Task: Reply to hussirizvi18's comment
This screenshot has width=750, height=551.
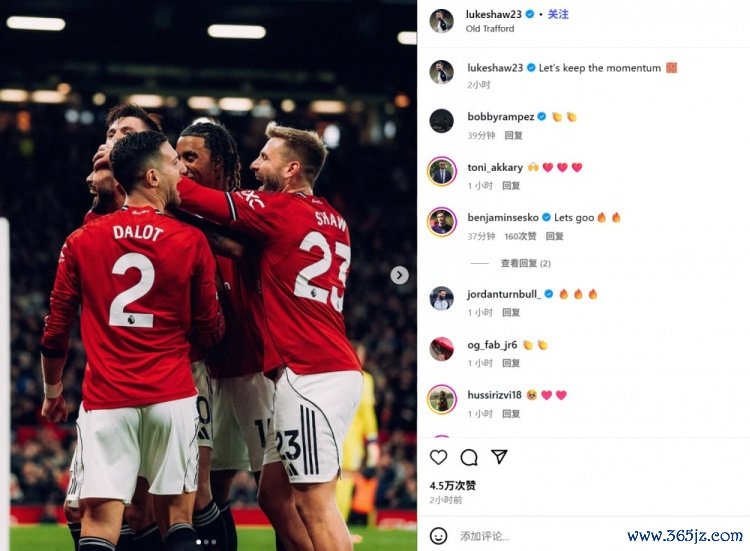Action: 510,413
